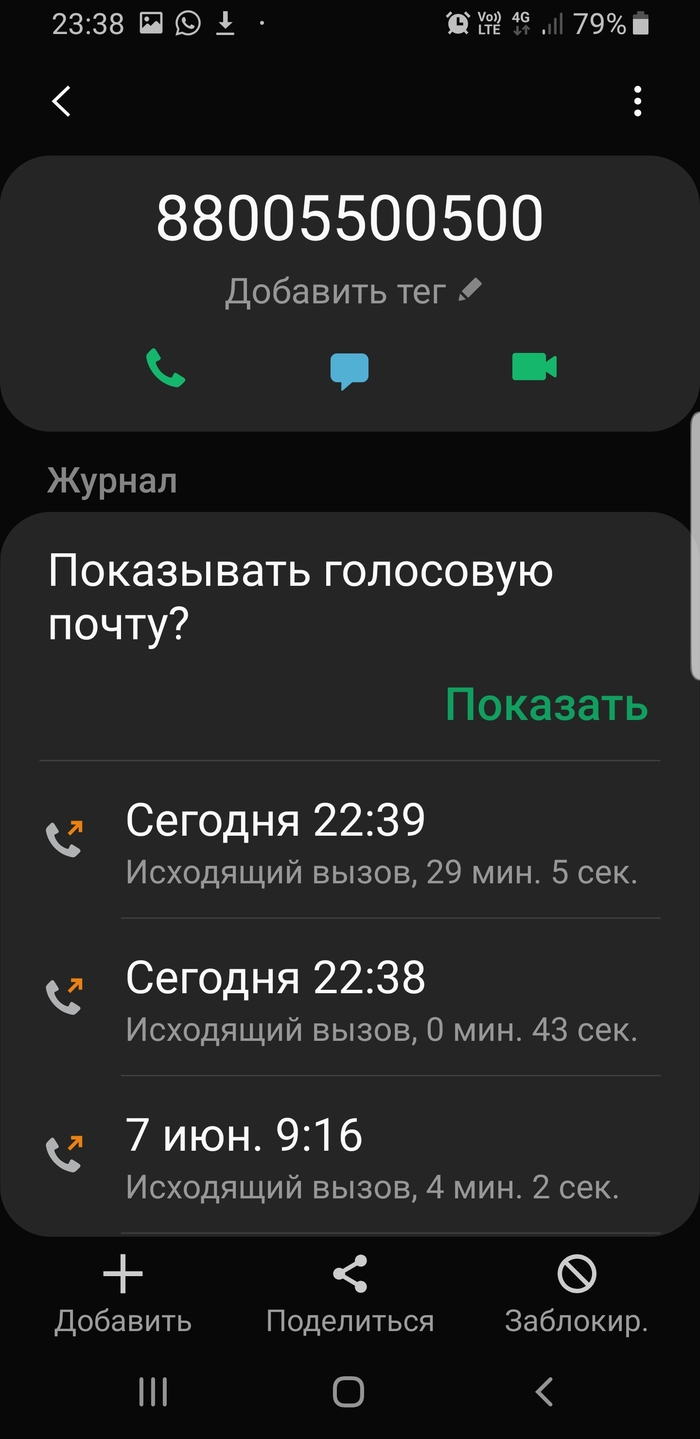The width and height of the screenshot is (700, 1439).
Task: Add the number via Добавить
Action: [123, 1295]
